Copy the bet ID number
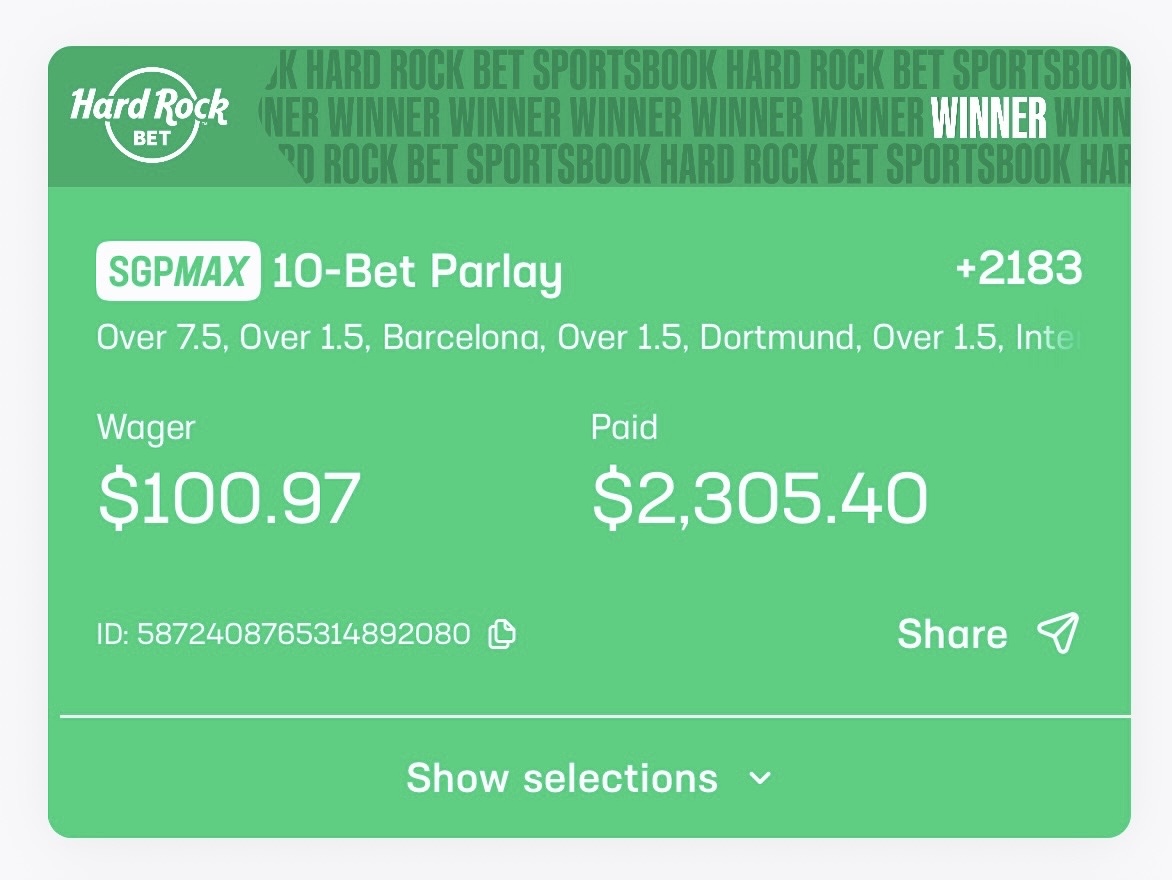 (x=501, y=634)
